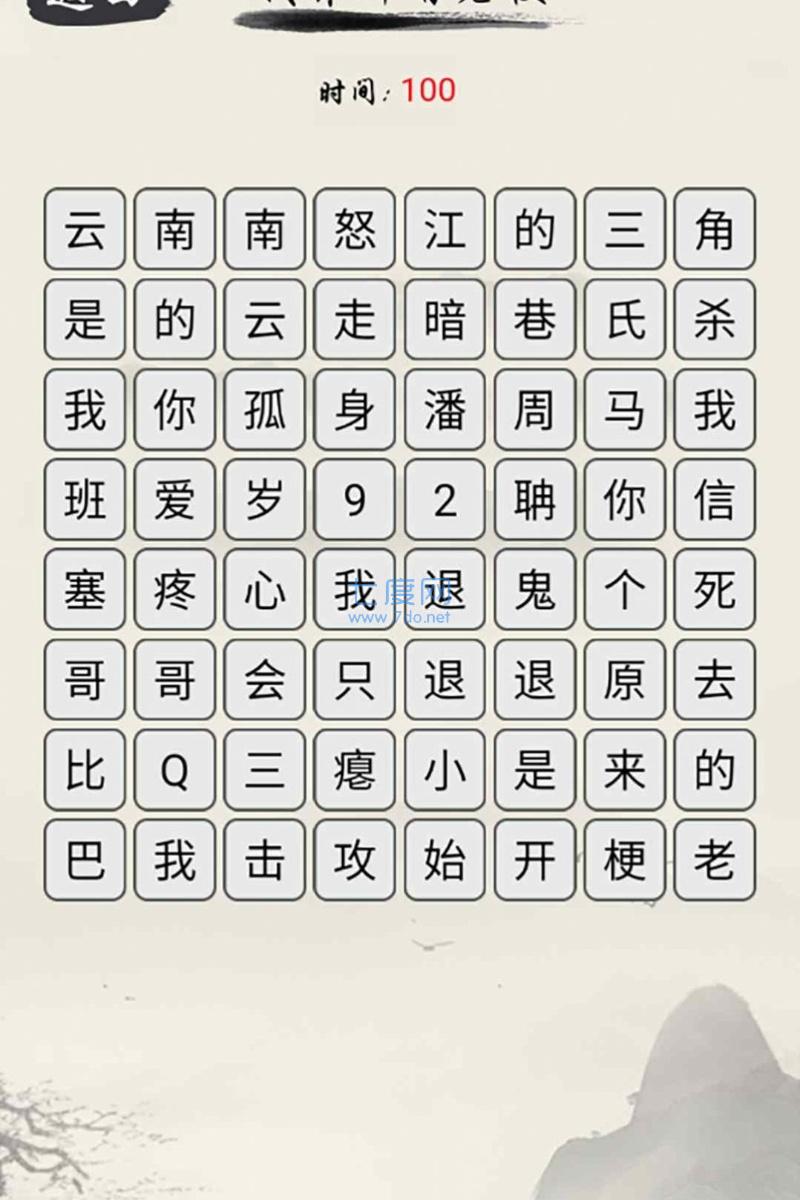Screen dimensions: 800x1200
Task: Select the 怒 character tile
Action: (x=355, y=229)
